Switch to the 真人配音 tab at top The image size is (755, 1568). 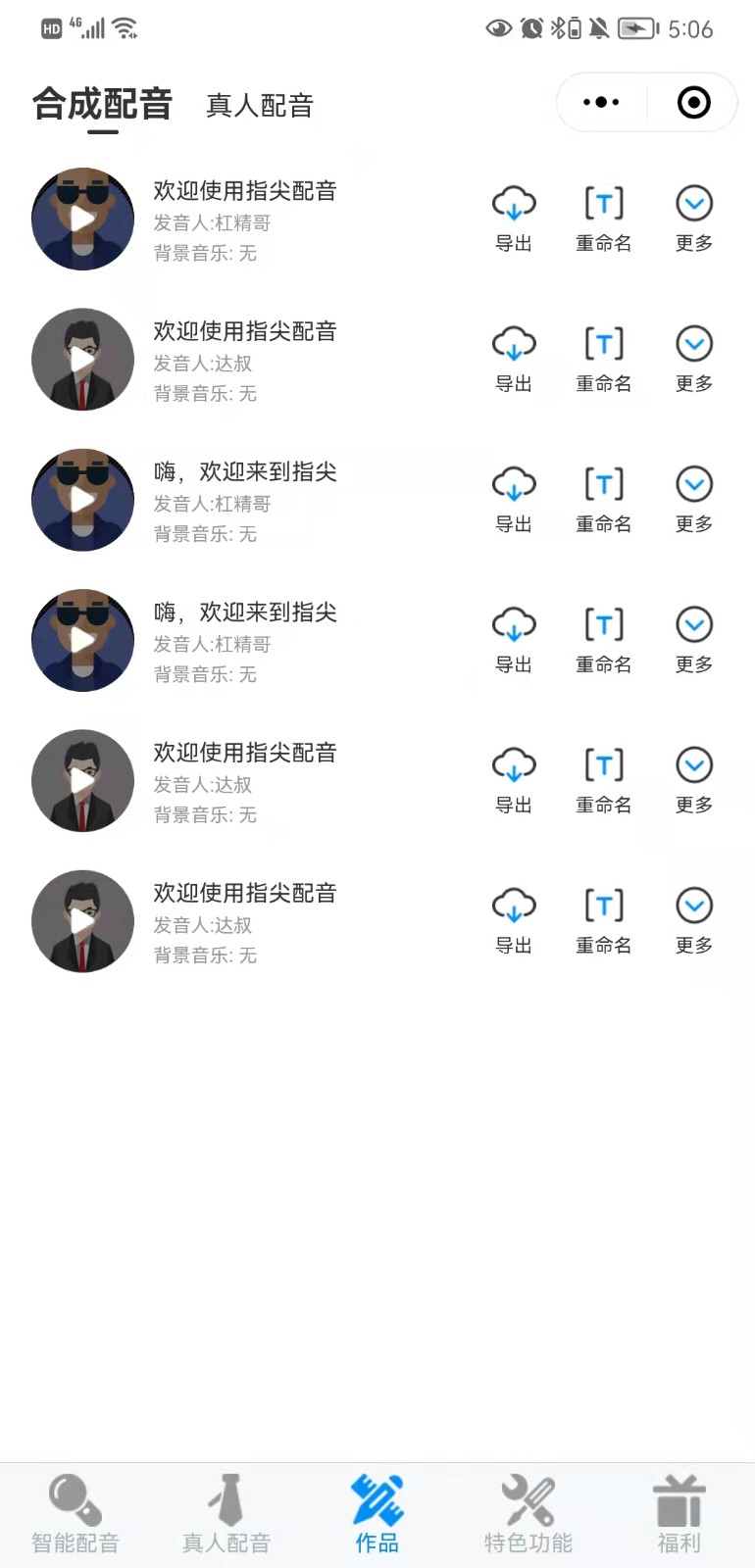[x=259, y=107]
